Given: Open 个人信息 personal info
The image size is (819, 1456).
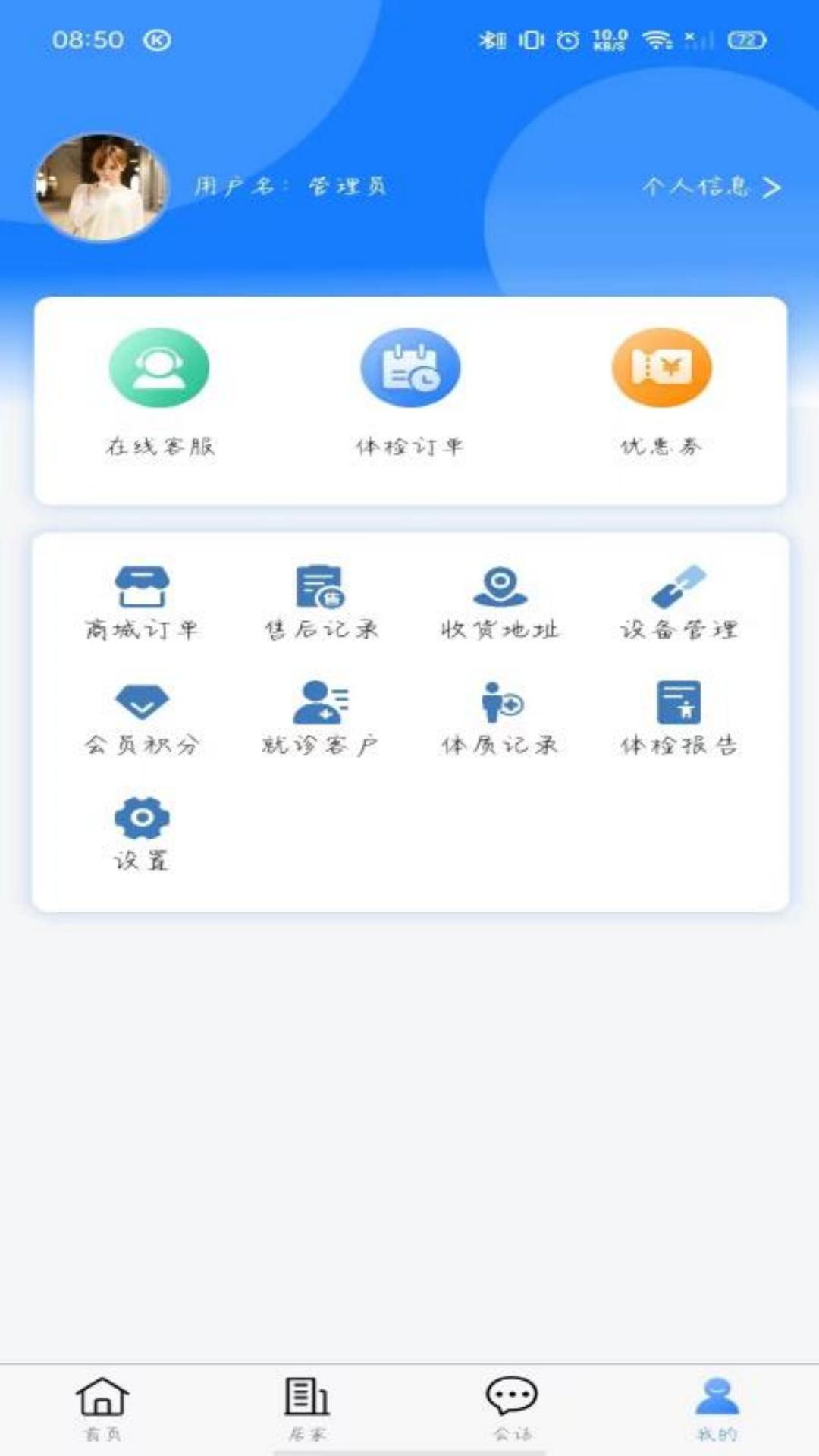Looking at the screenshot, I should click(711, 187).
